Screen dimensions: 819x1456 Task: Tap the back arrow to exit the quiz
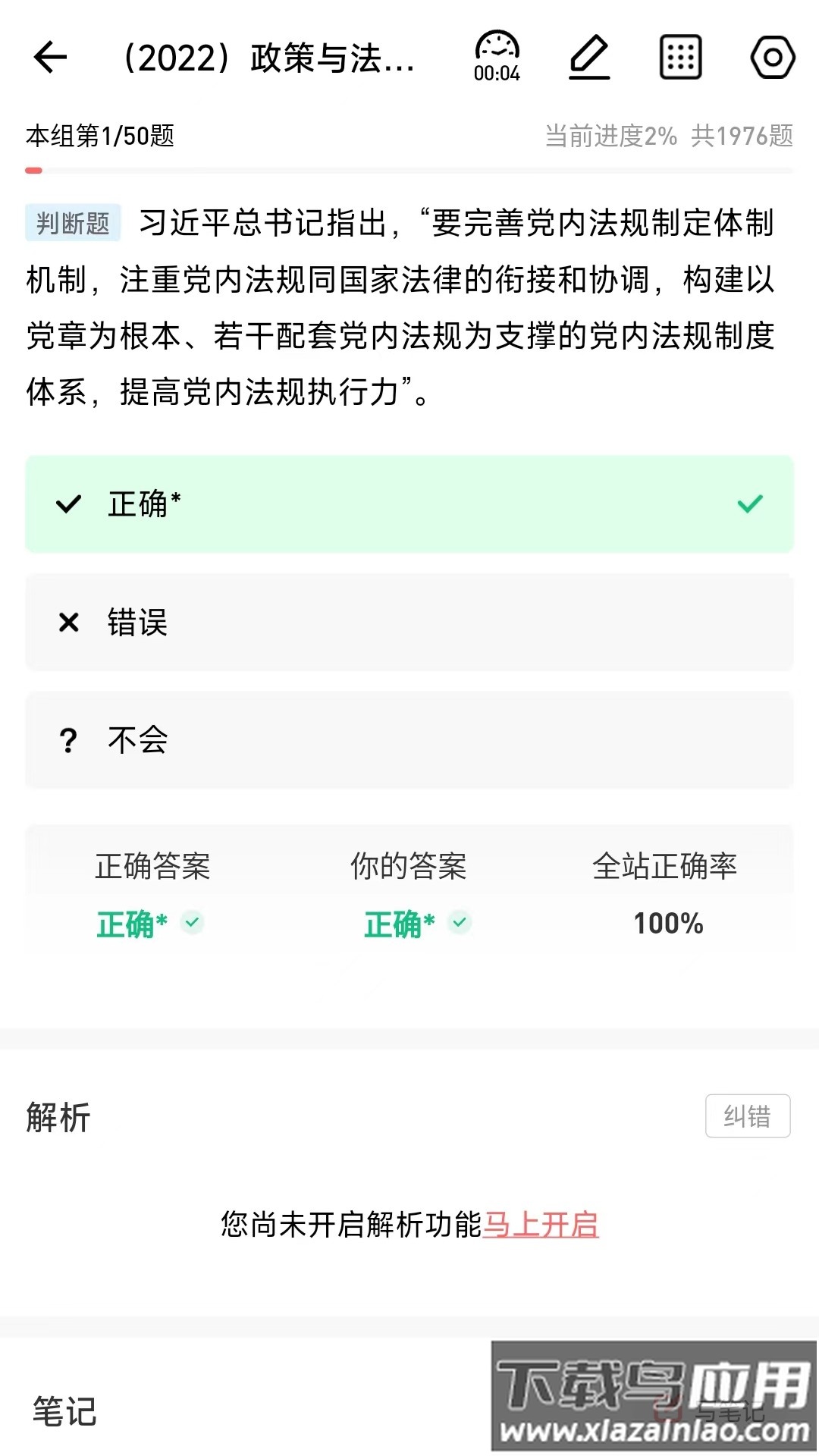point(50,57)
